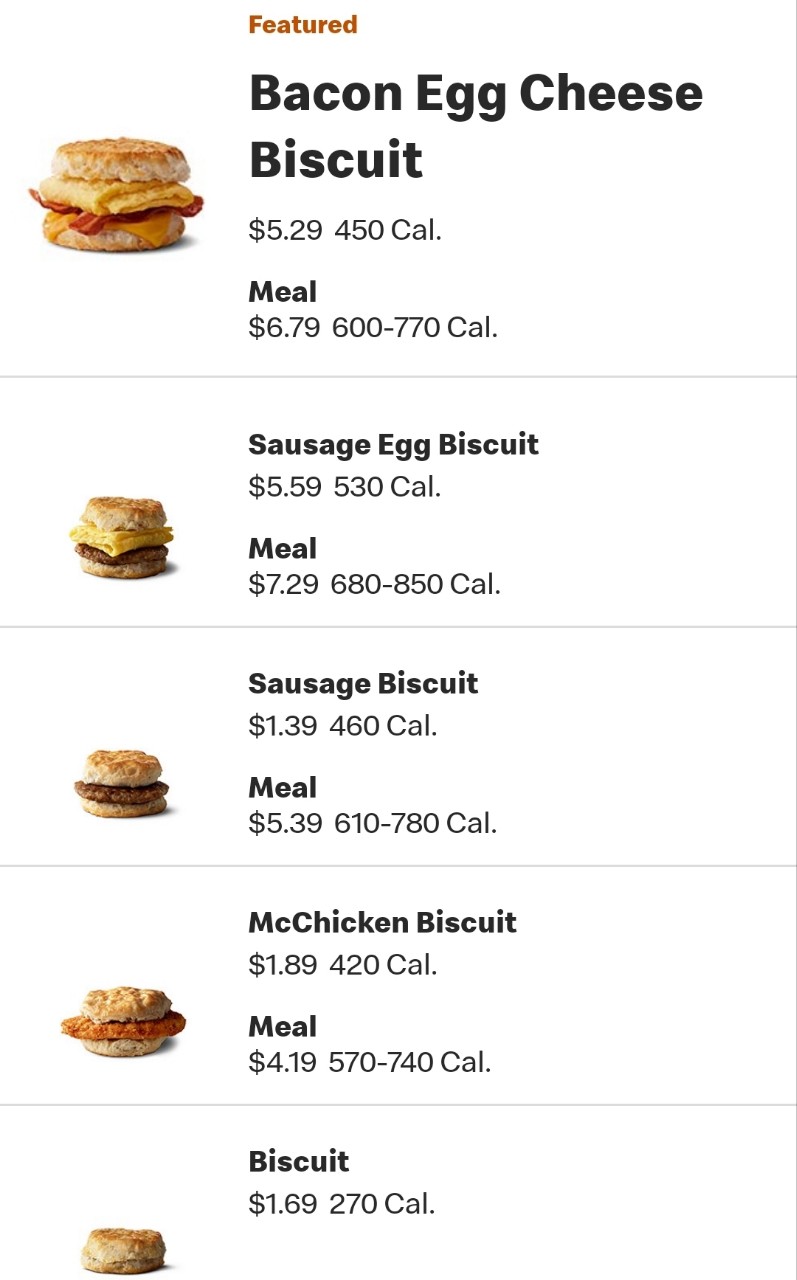Choose the Sausage Biscuit for $1.39
This screenshot has height=1280, width=797.
pos(363,684)
